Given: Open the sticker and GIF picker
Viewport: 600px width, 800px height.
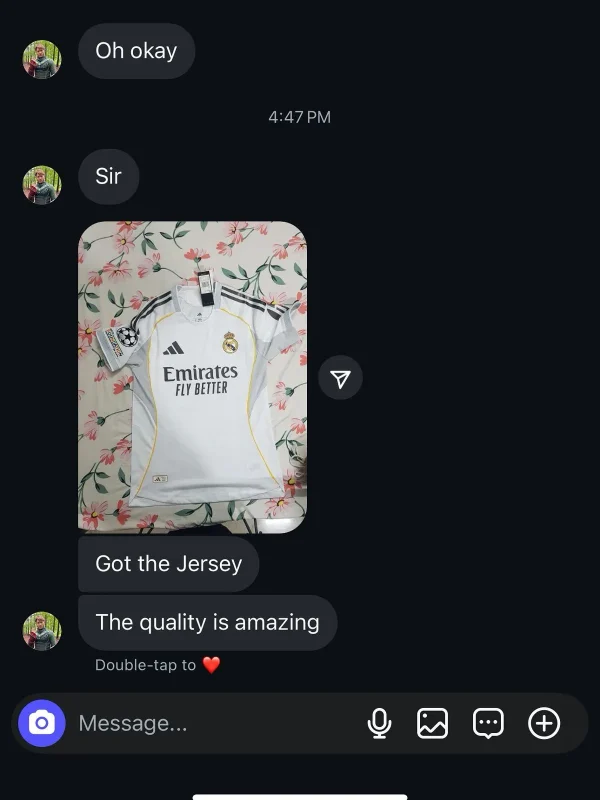Looking at the screenshot, I should click(488, 723).
